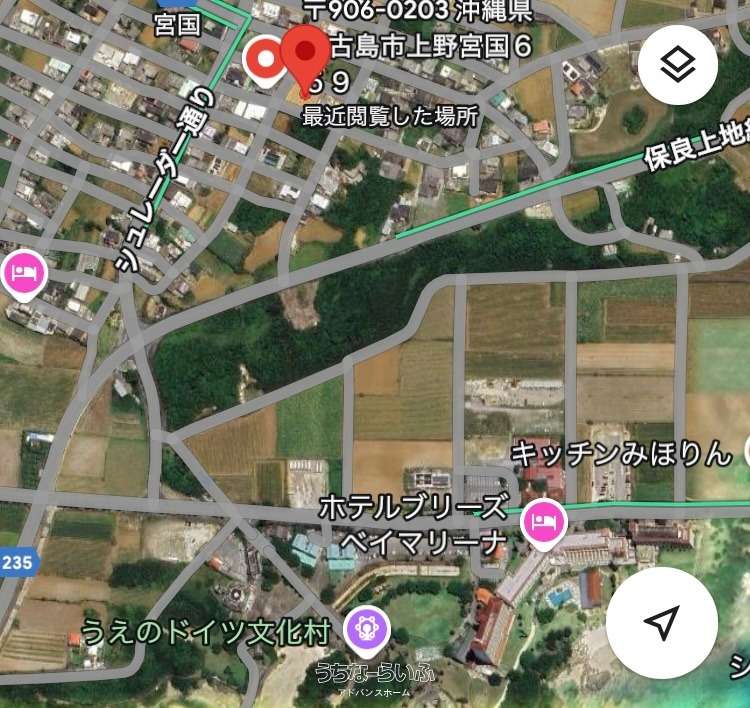Open the recently viewed 最近閲覧した場所 marker

265,61
